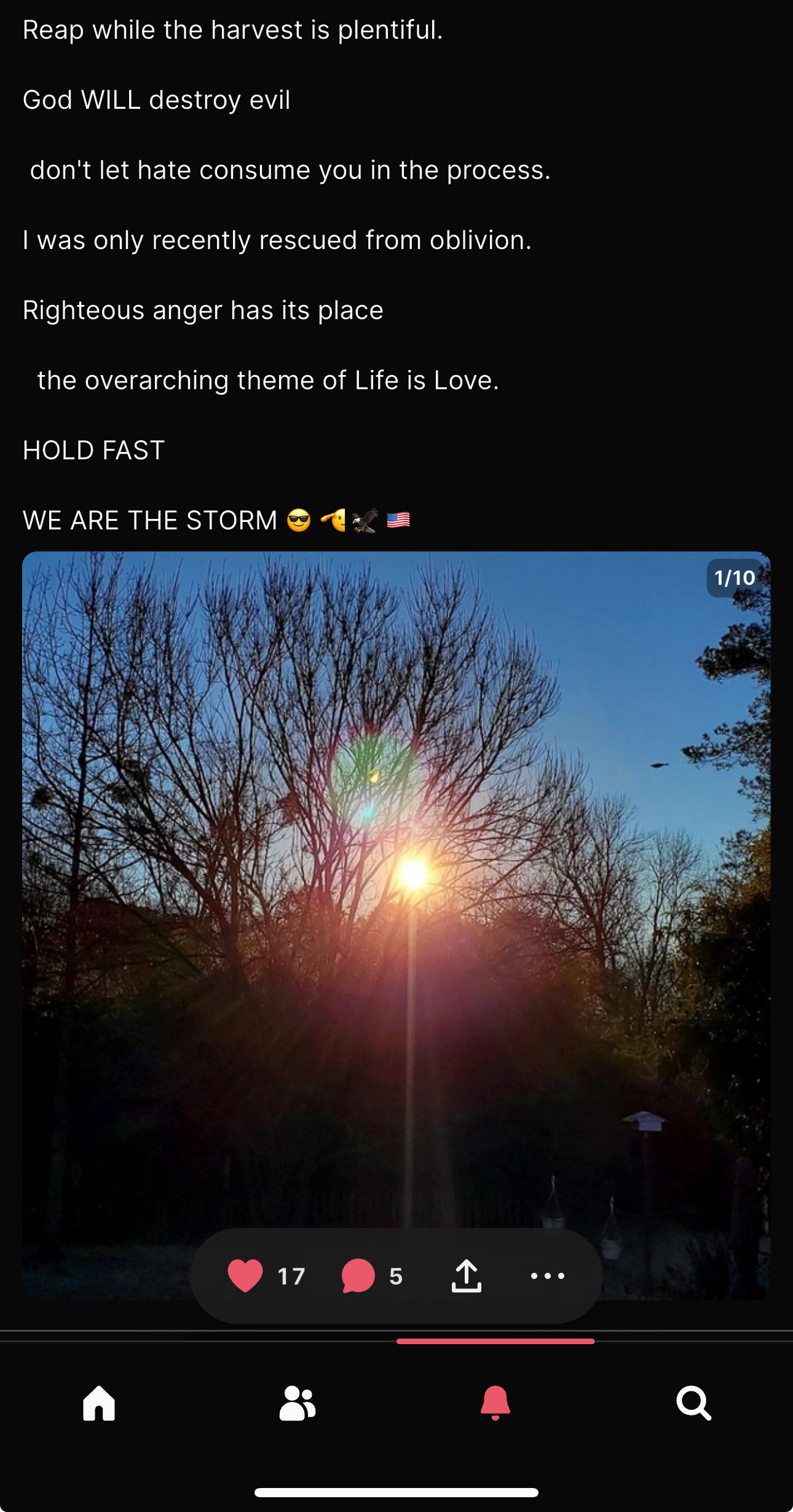Switch to the people tab
The image size is (793, 1512).
coord(298,1403)
